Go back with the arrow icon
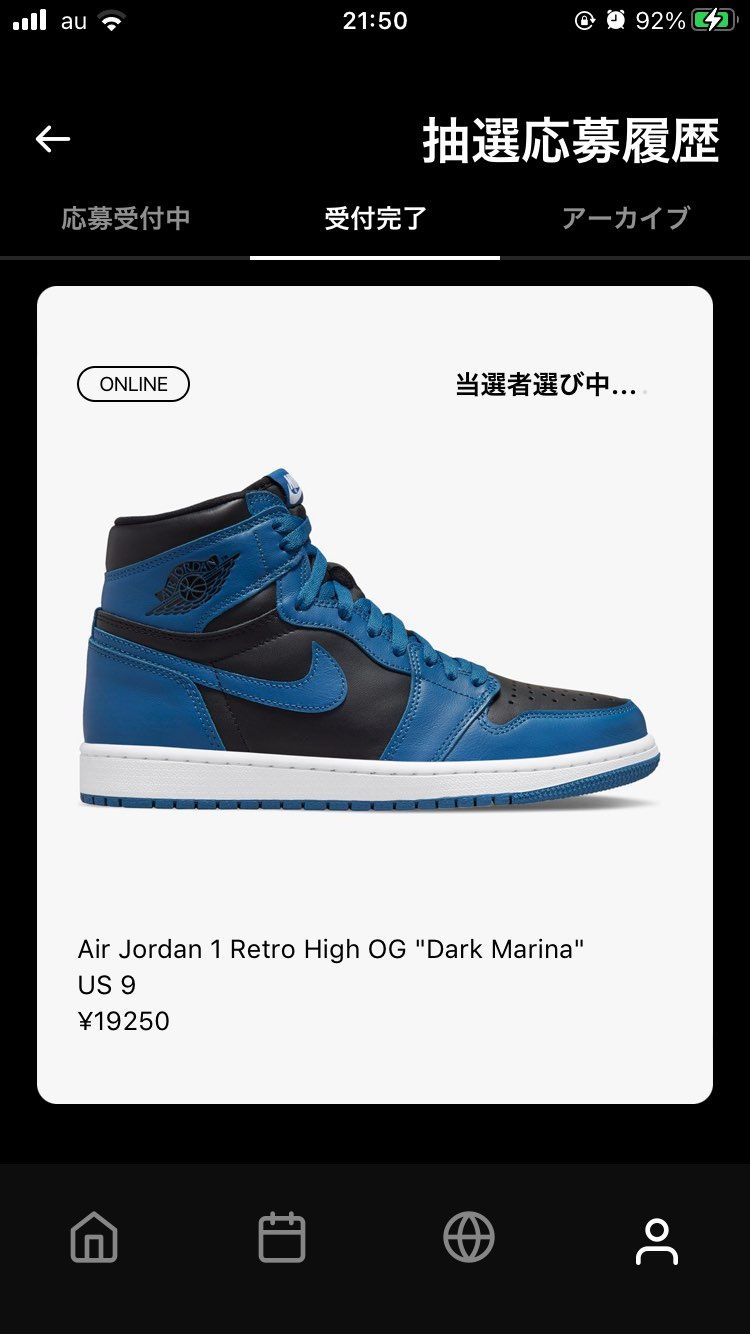 click(53, 139)
